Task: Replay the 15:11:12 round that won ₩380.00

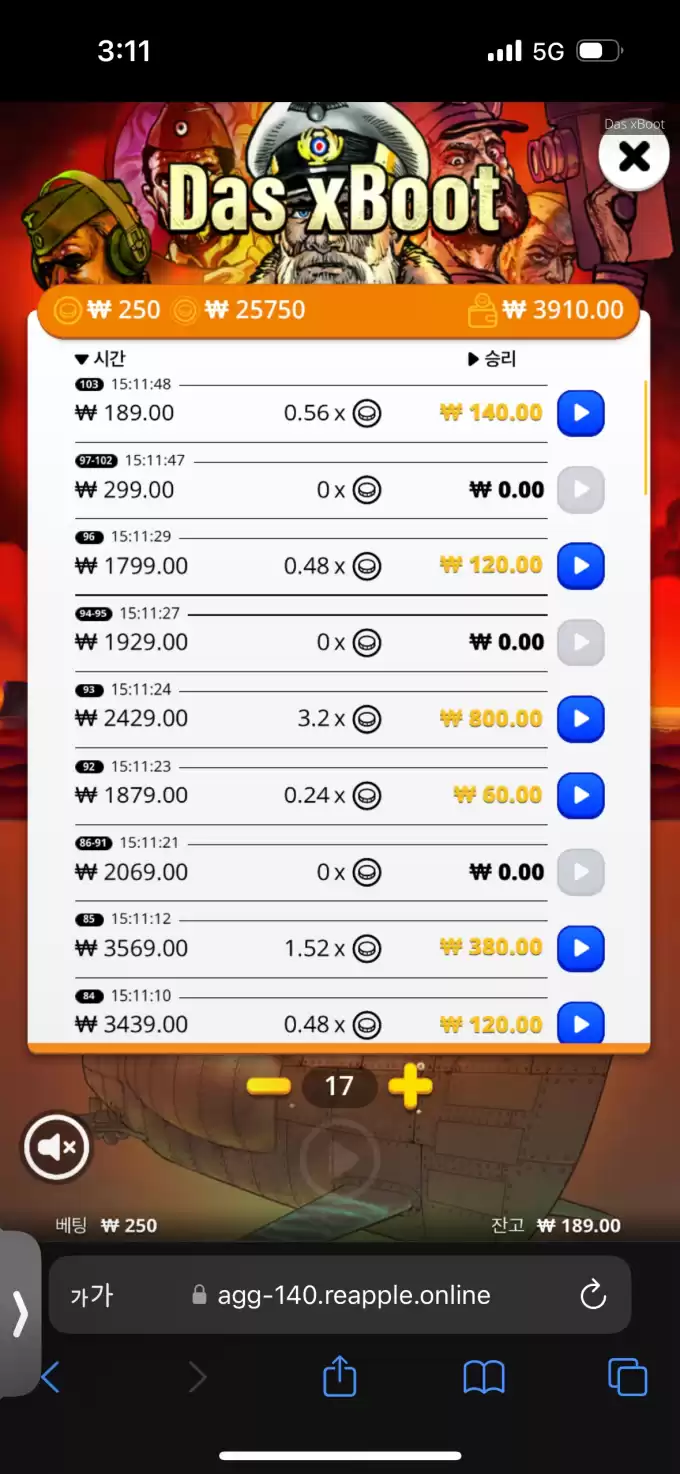Action: [580, 948]
